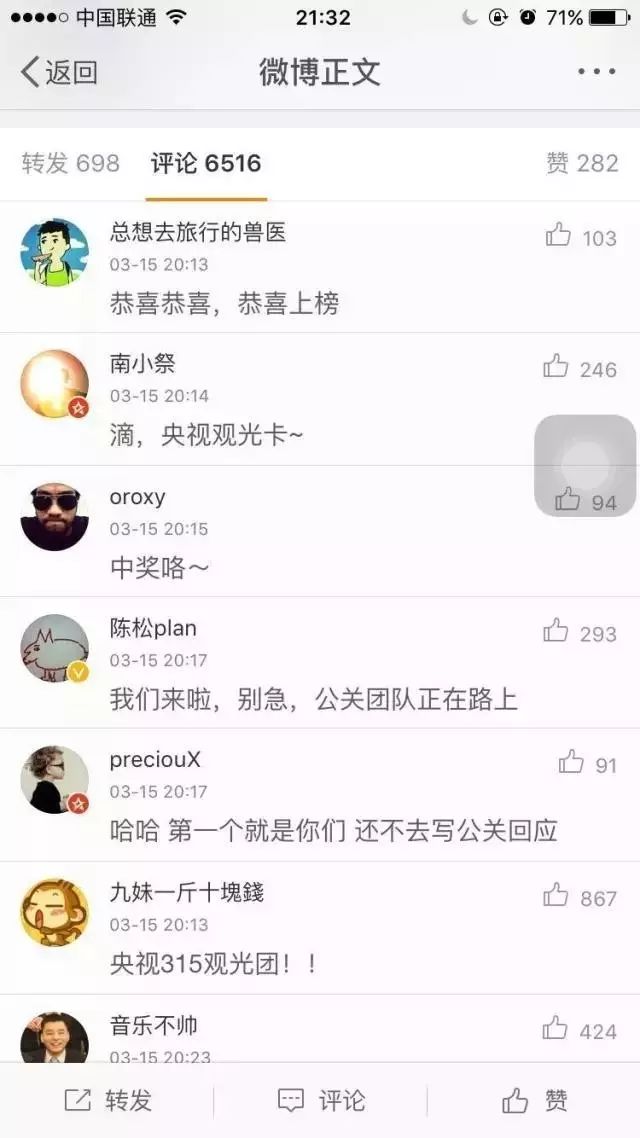Go back with the 返回 button

pos(60,72)
